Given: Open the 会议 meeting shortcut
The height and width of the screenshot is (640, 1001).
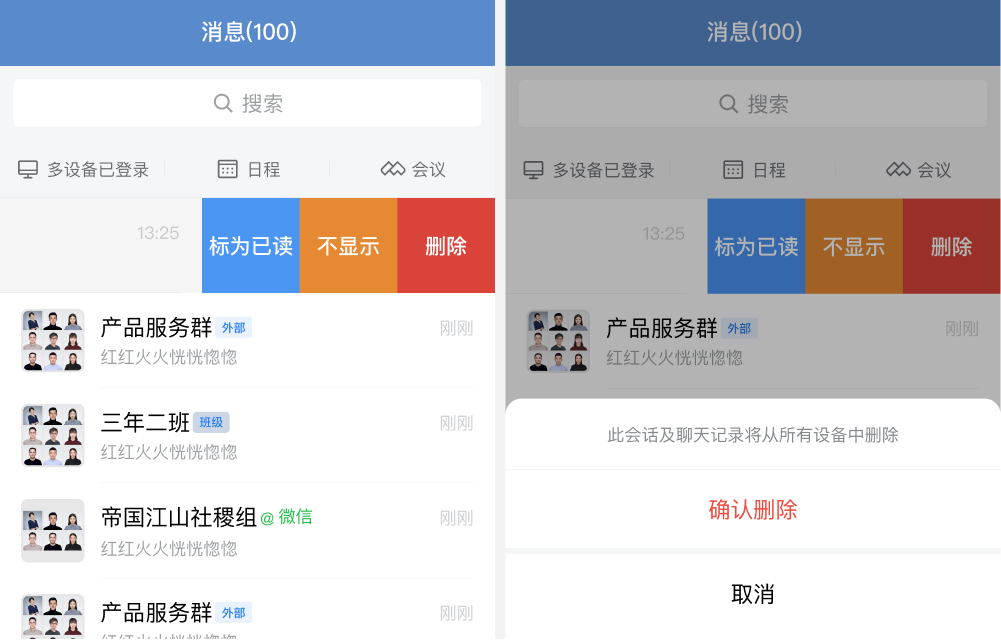Looking at the screenshot, I should tap(413, 170).
